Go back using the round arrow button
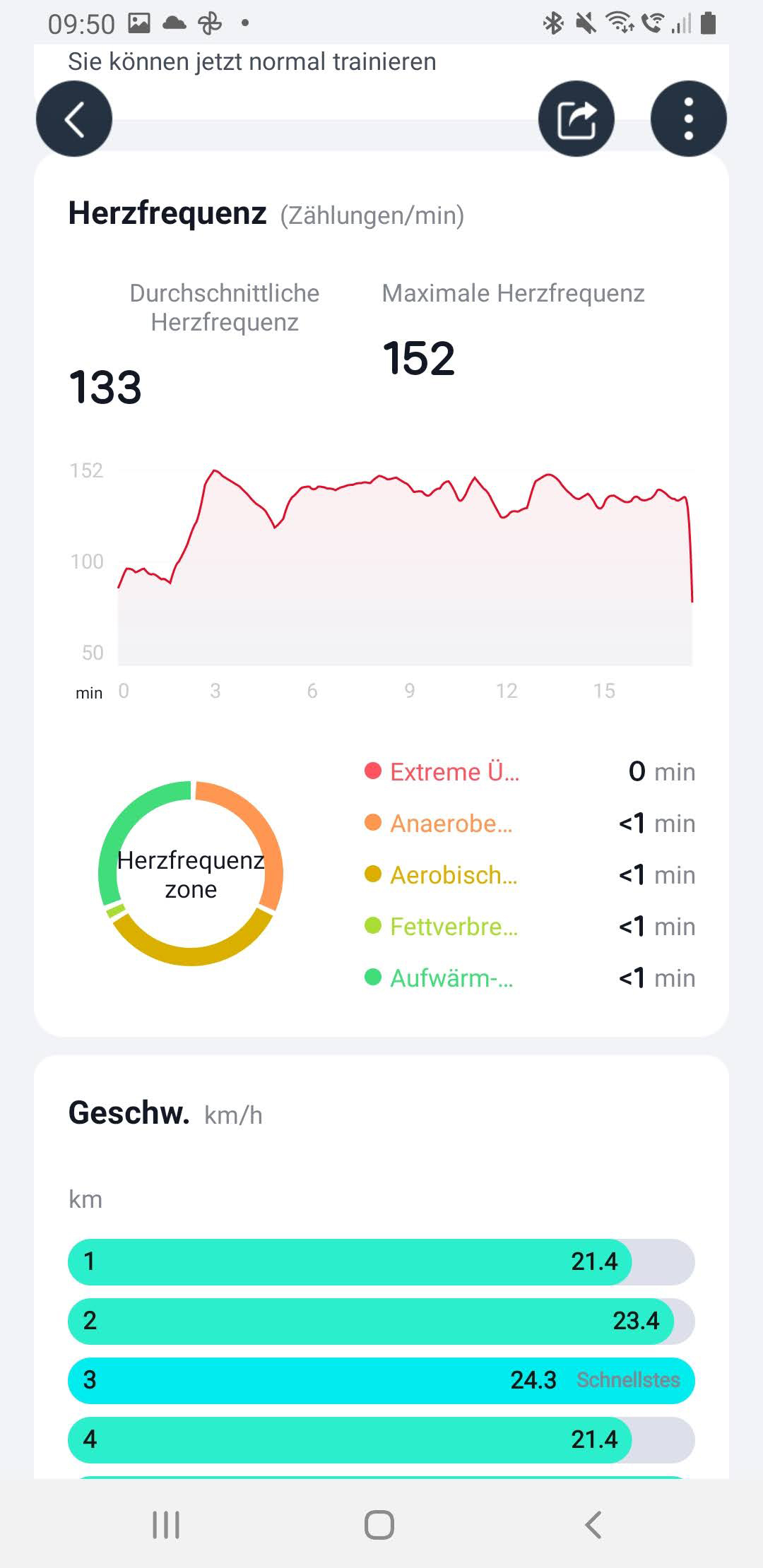This screenshot has width=763, height=1568. pyautogui.click(x=74, y=119)
